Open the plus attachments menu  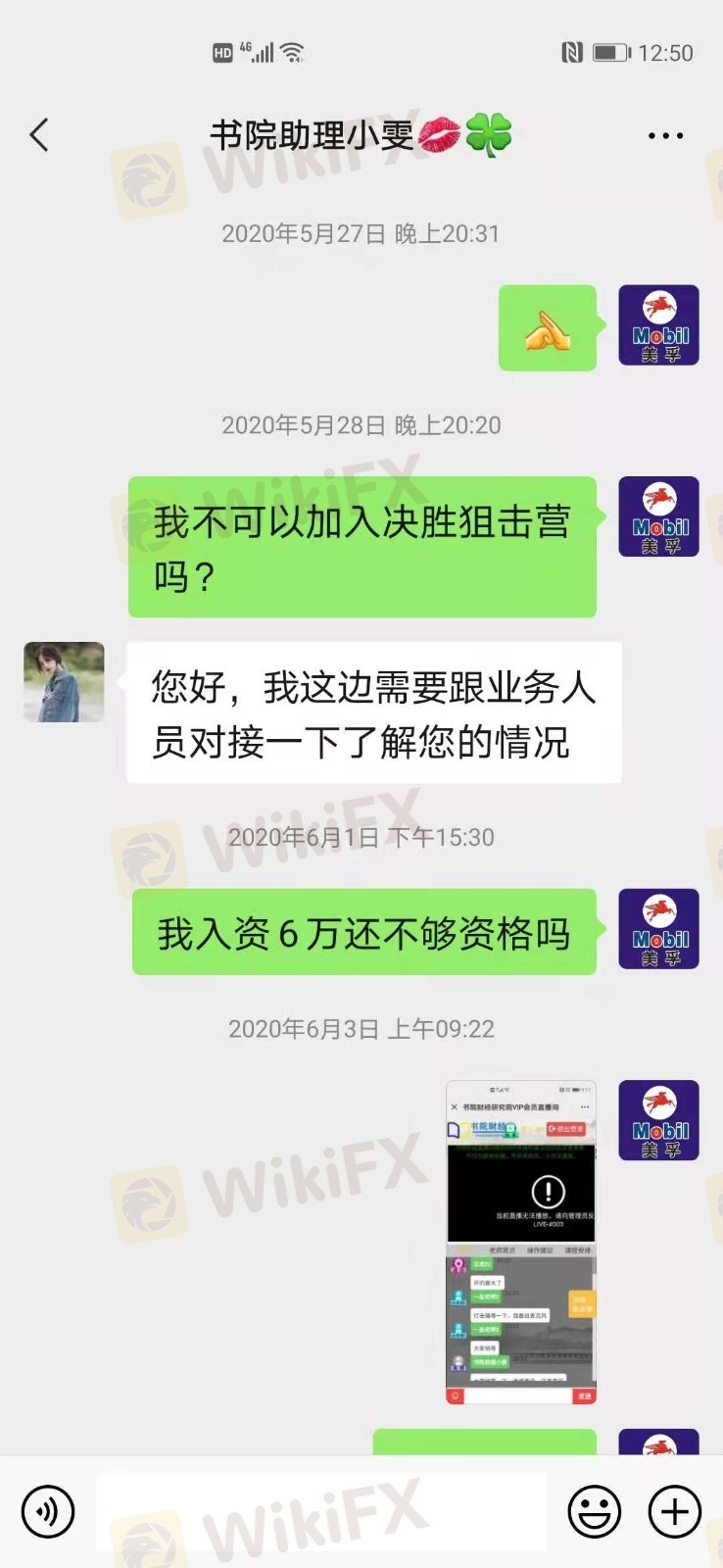point(675,1511)
